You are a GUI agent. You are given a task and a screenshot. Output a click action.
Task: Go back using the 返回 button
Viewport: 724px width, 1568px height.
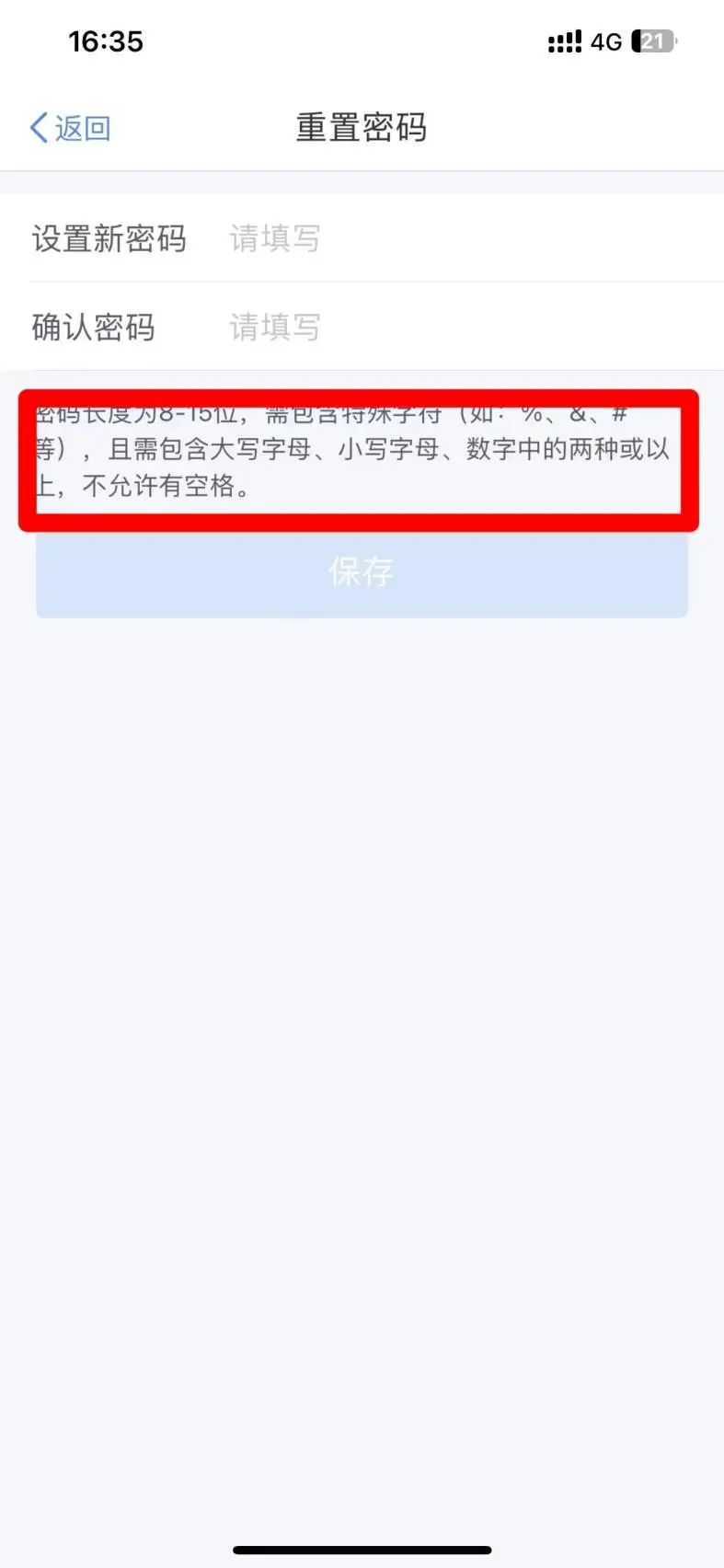(x=70, y=128)
